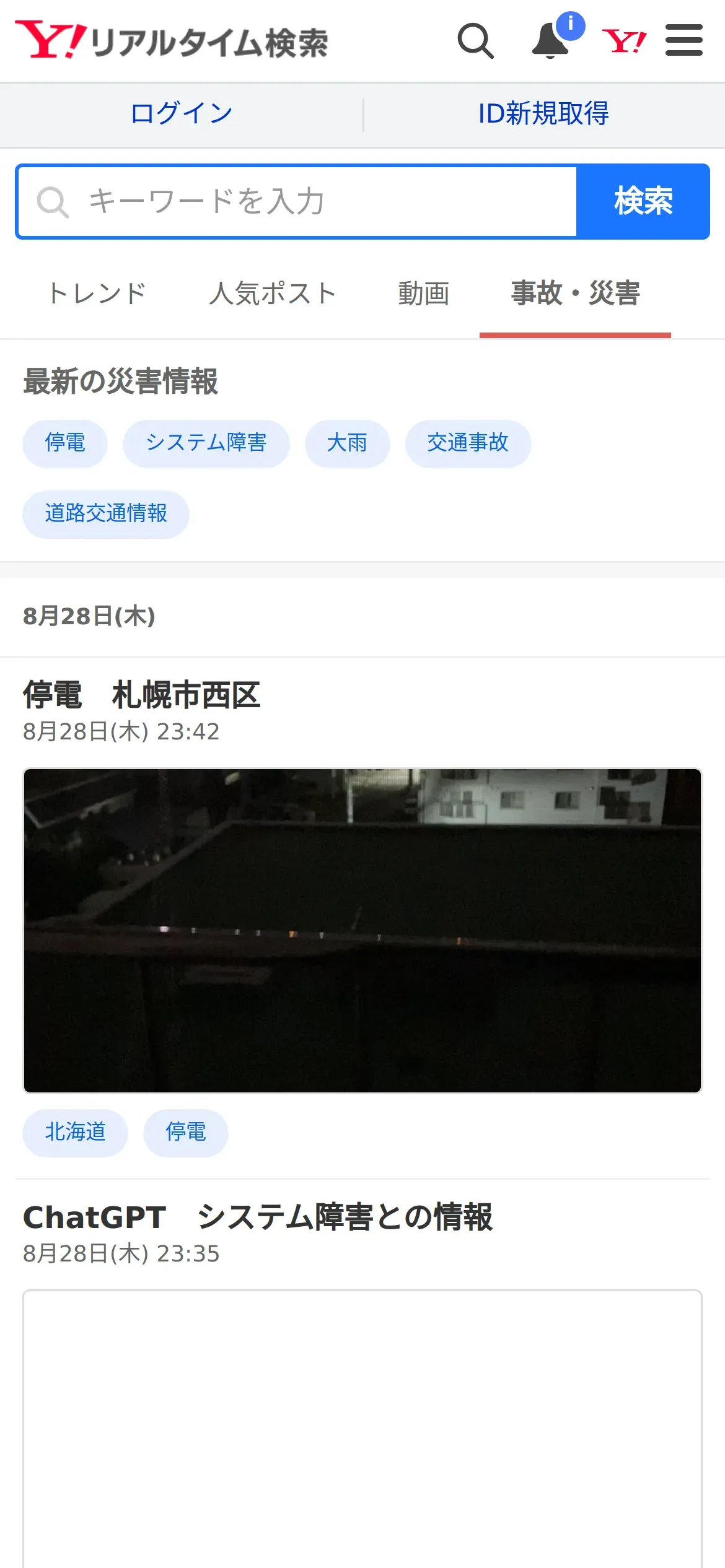Screen dimensions: 725x1568
Task: Switch to the トレンド tab
Action: [x=97, y=294]
